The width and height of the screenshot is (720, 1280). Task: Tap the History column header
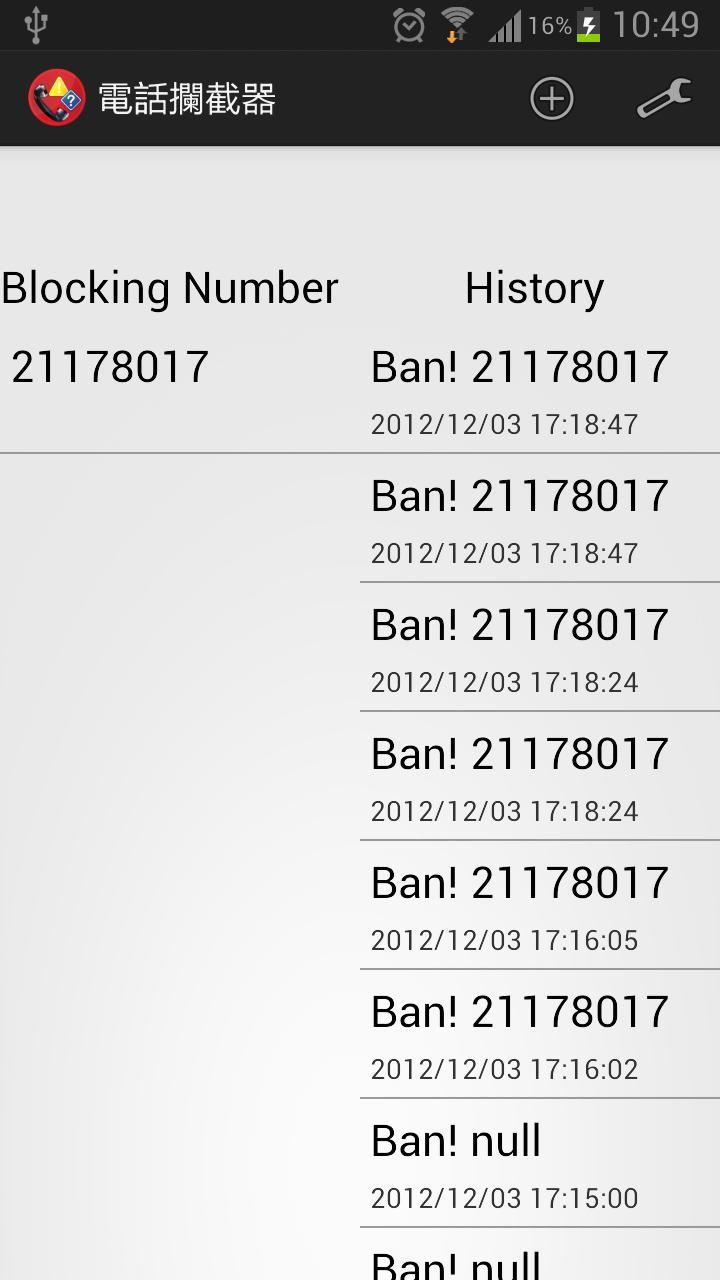[x=534, y=288]
